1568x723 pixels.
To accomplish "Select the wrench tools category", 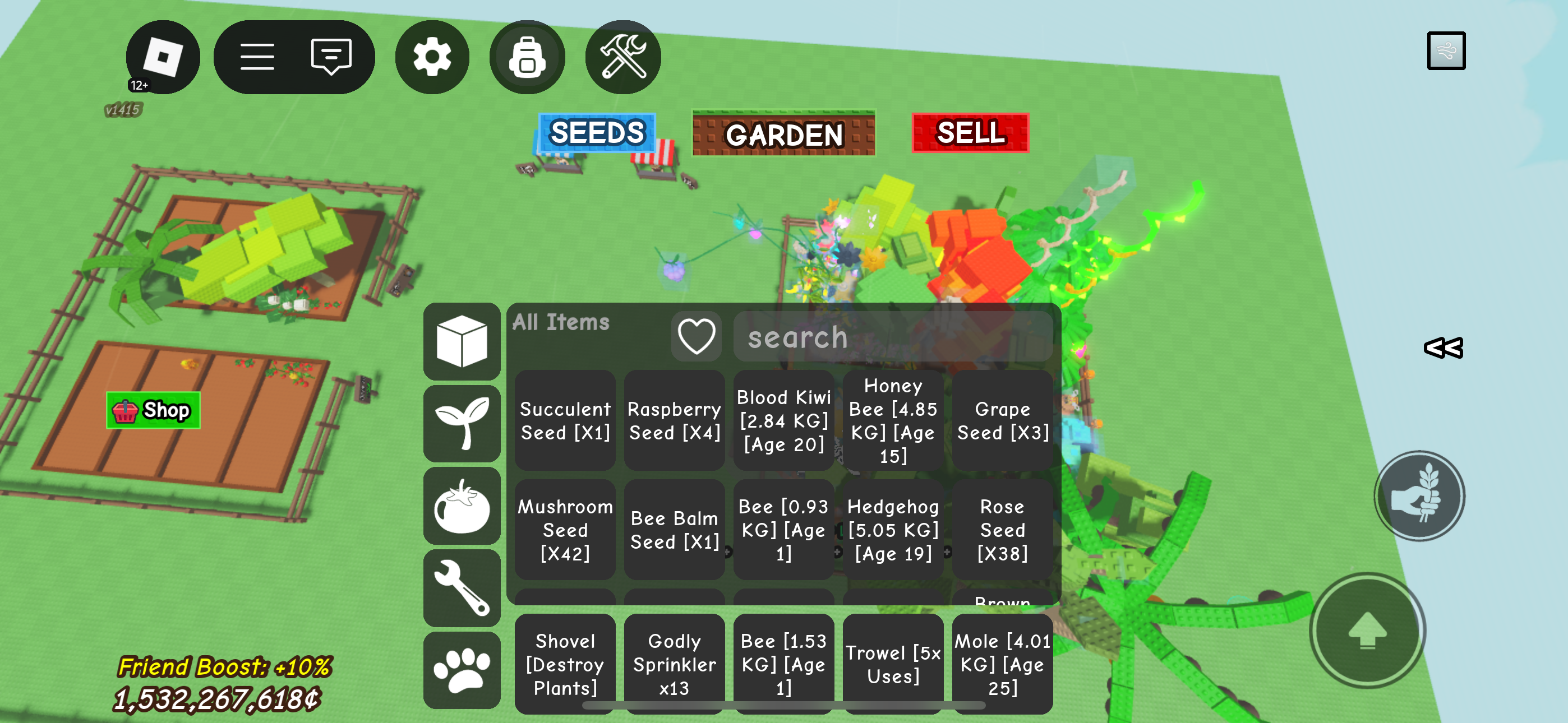I will pos(462,587).
